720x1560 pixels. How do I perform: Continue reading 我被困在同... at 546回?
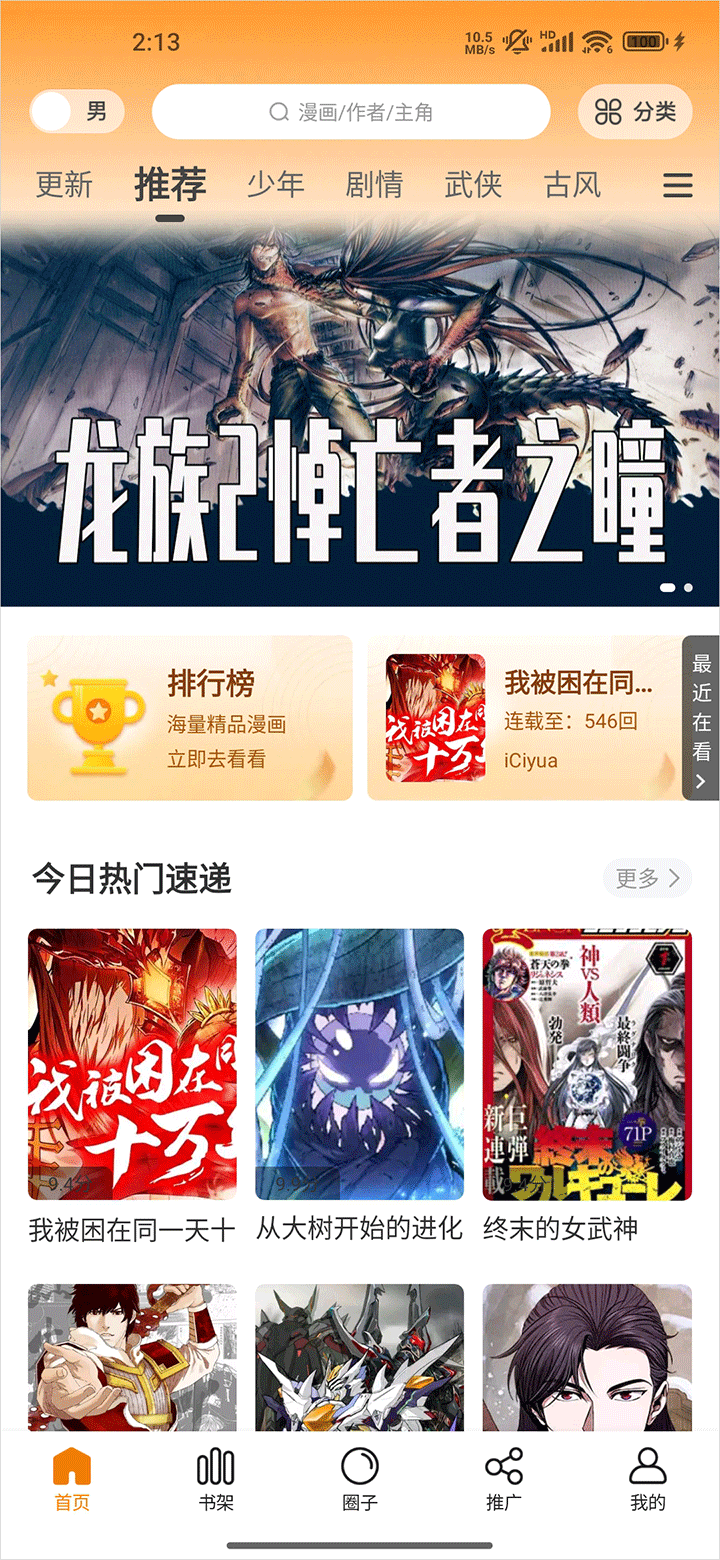(525, 718)
